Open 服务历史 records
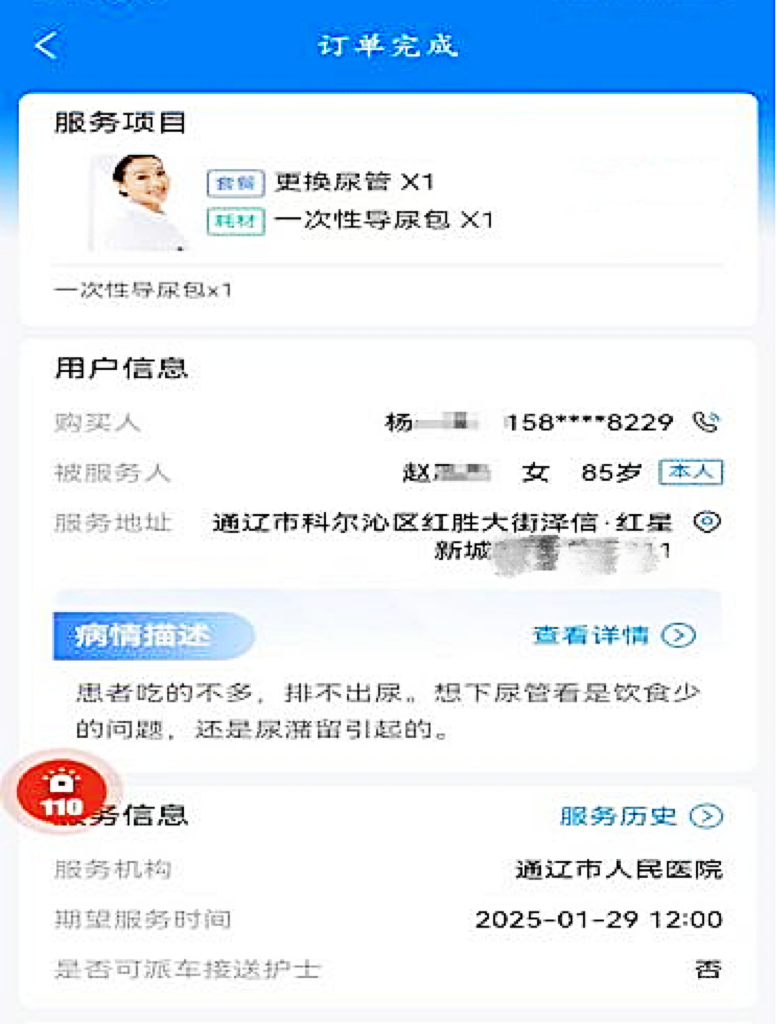The width and height of the screenshot is (777, 1024). pos(640,816)
